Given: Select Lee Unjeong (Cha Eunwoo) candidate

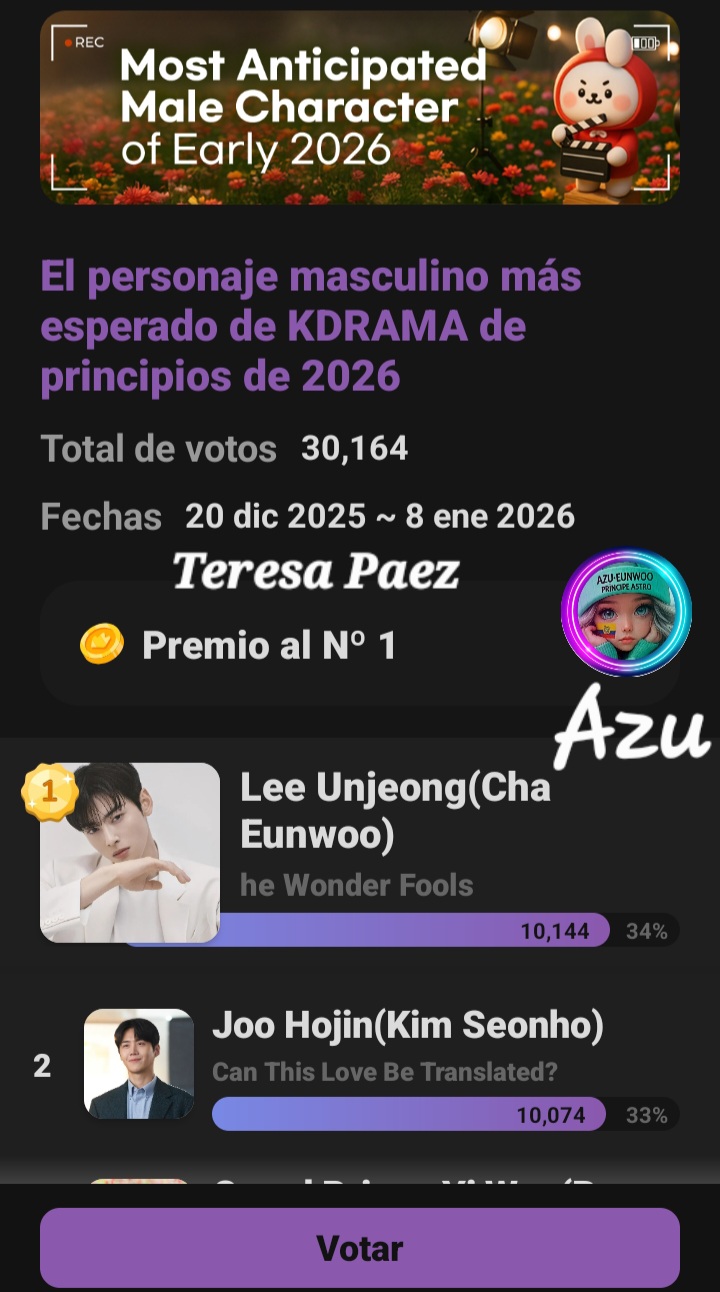Looking at the screenshot, I should click(395, 812).
